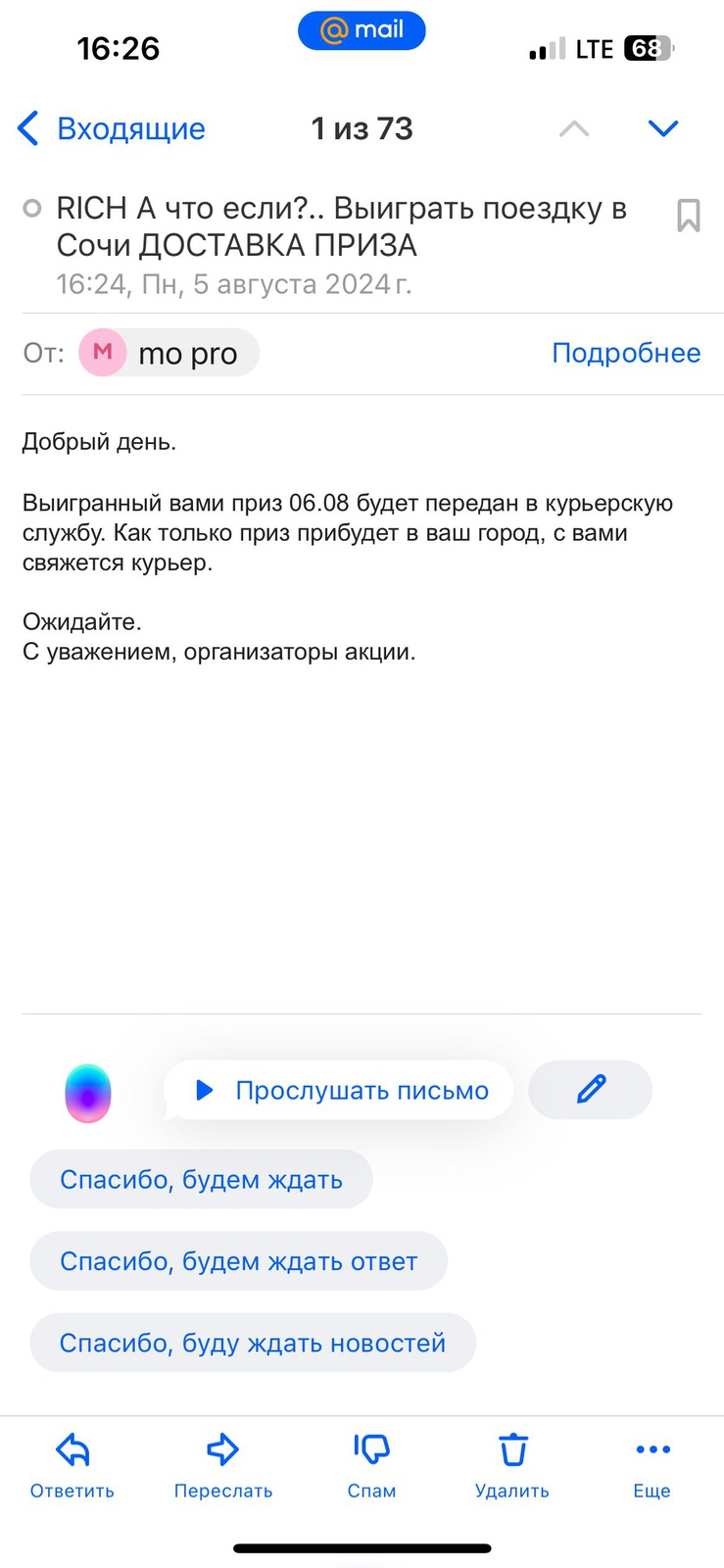The image size is (724, 1568).
Task: Go to the next email with the down arrow
Action: pos(663,128)
